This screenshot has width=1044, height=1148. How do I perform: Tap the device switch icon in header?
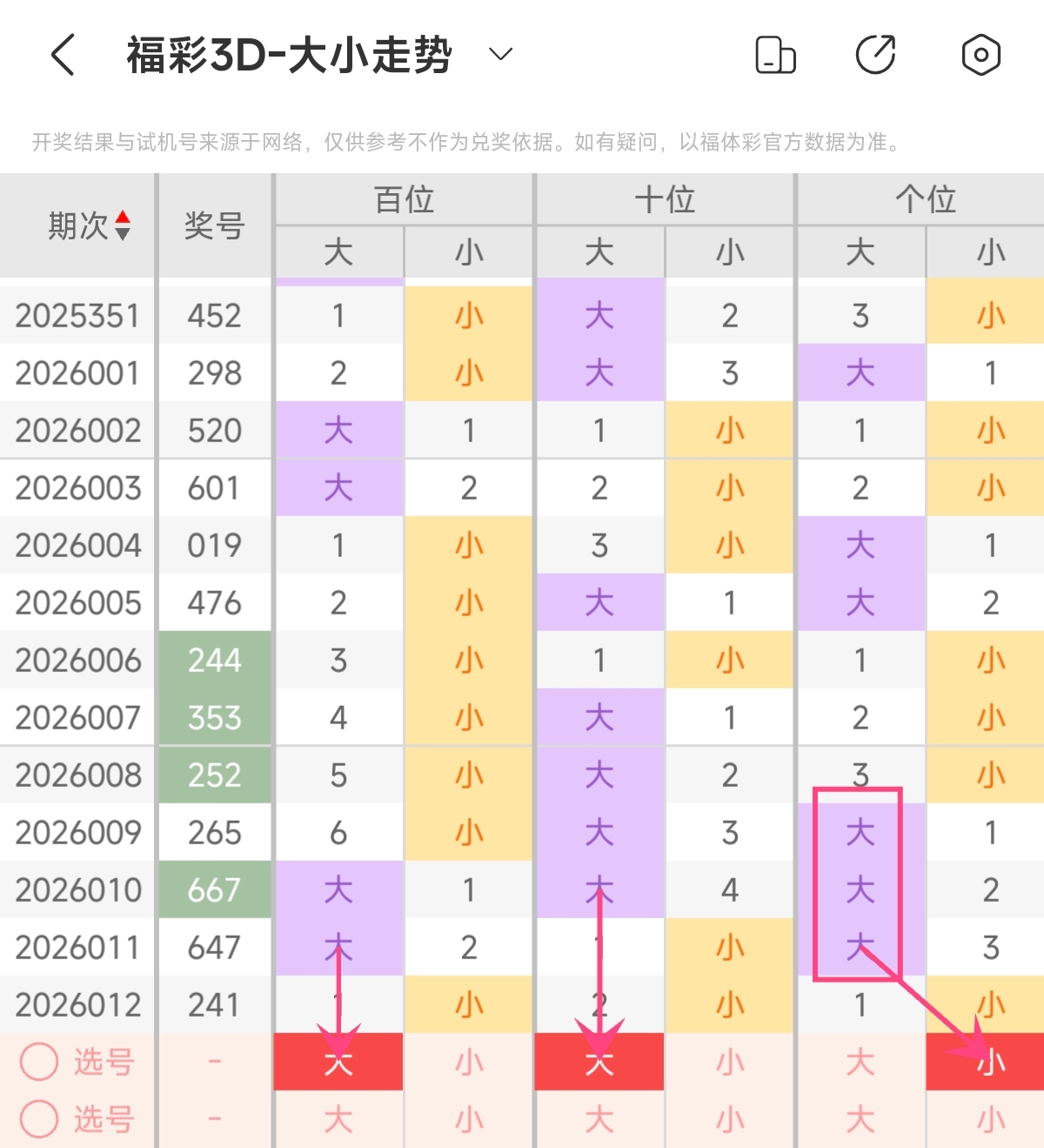coord(775,55)
